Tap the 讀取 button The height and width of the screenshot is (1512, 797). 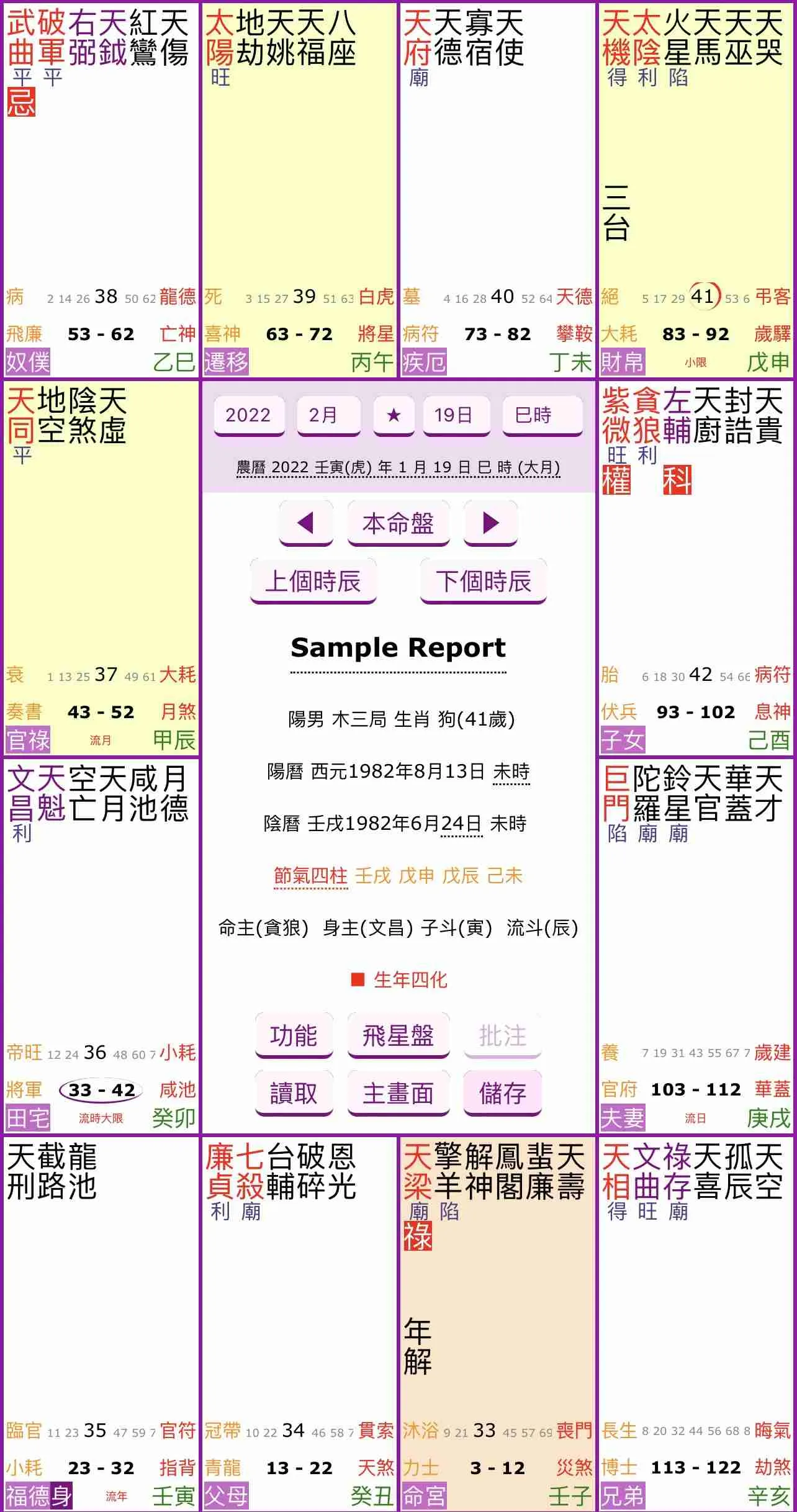(x=294, y=1092)
